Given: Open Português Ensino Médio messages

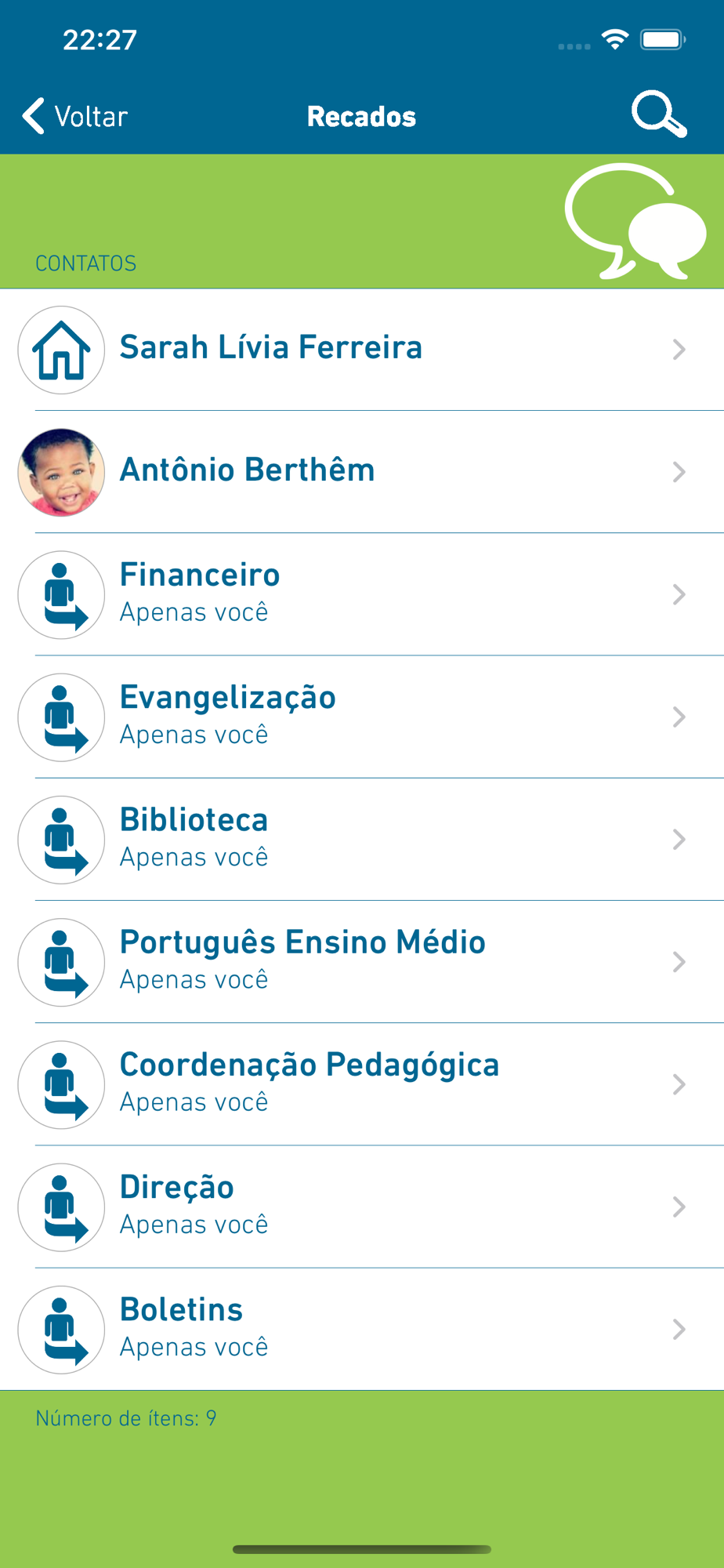Looking at the screenshot, I should click(x=360, y=960).
